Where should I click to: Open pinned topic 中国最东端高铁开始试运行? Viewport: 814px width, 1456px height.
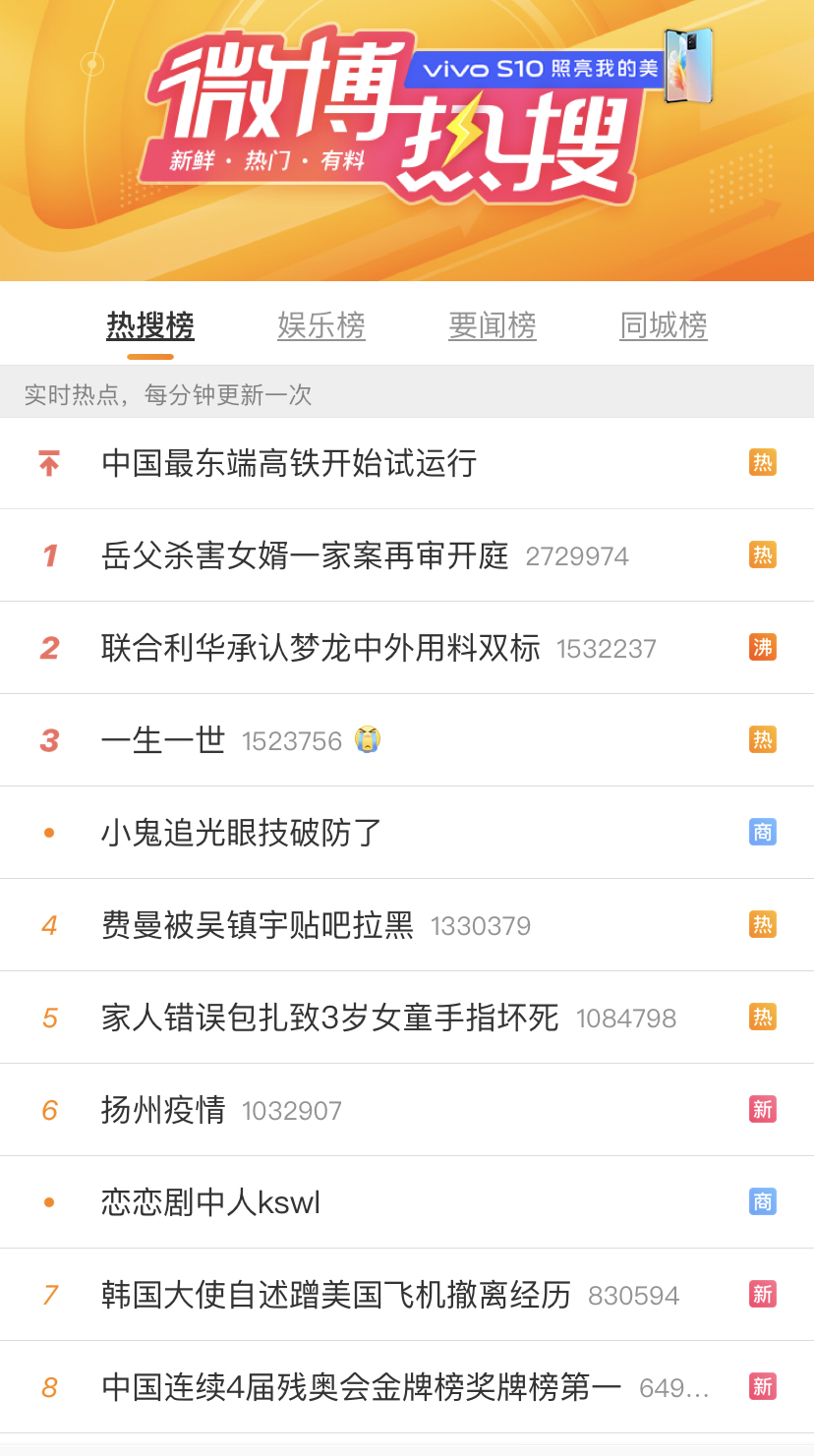(289, 463)
